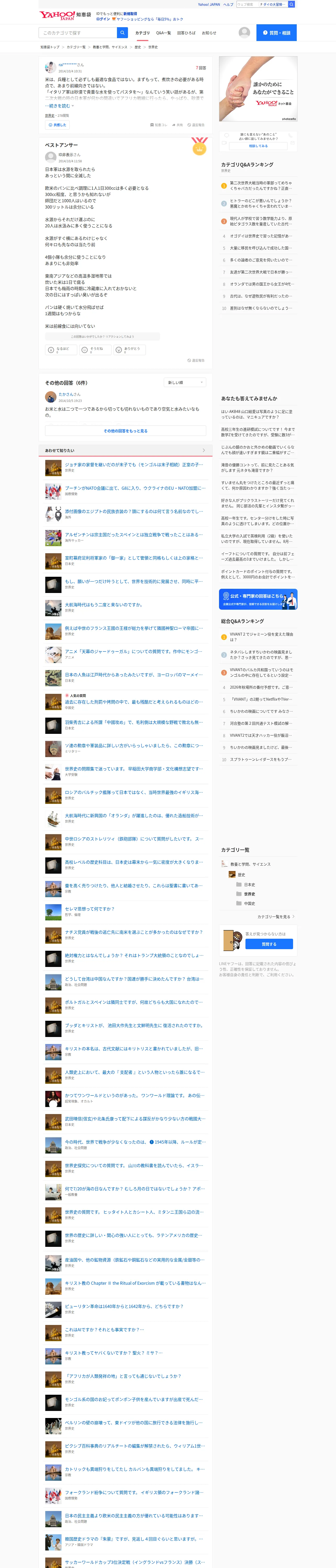
Task: React ありがとう to the best answer
Action: (x=129, y=350)
